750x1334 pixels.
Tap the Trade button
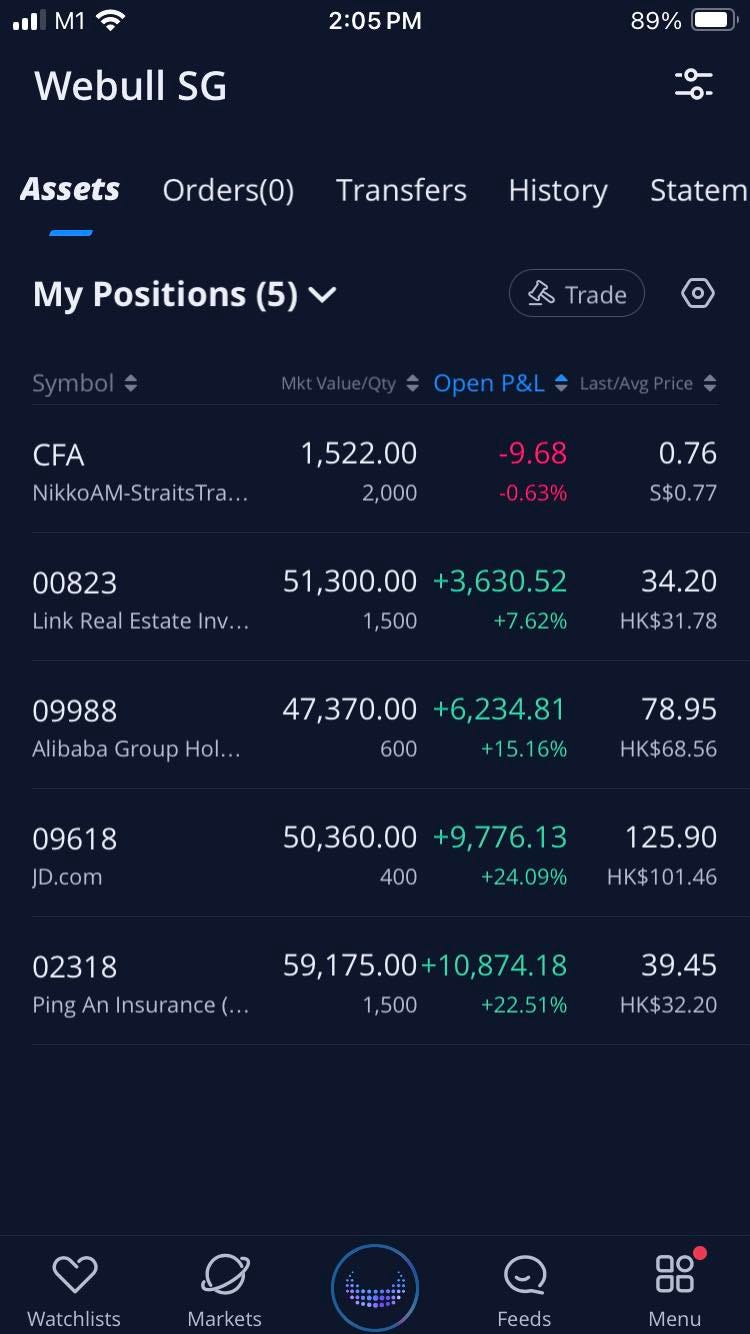[576, 293]
